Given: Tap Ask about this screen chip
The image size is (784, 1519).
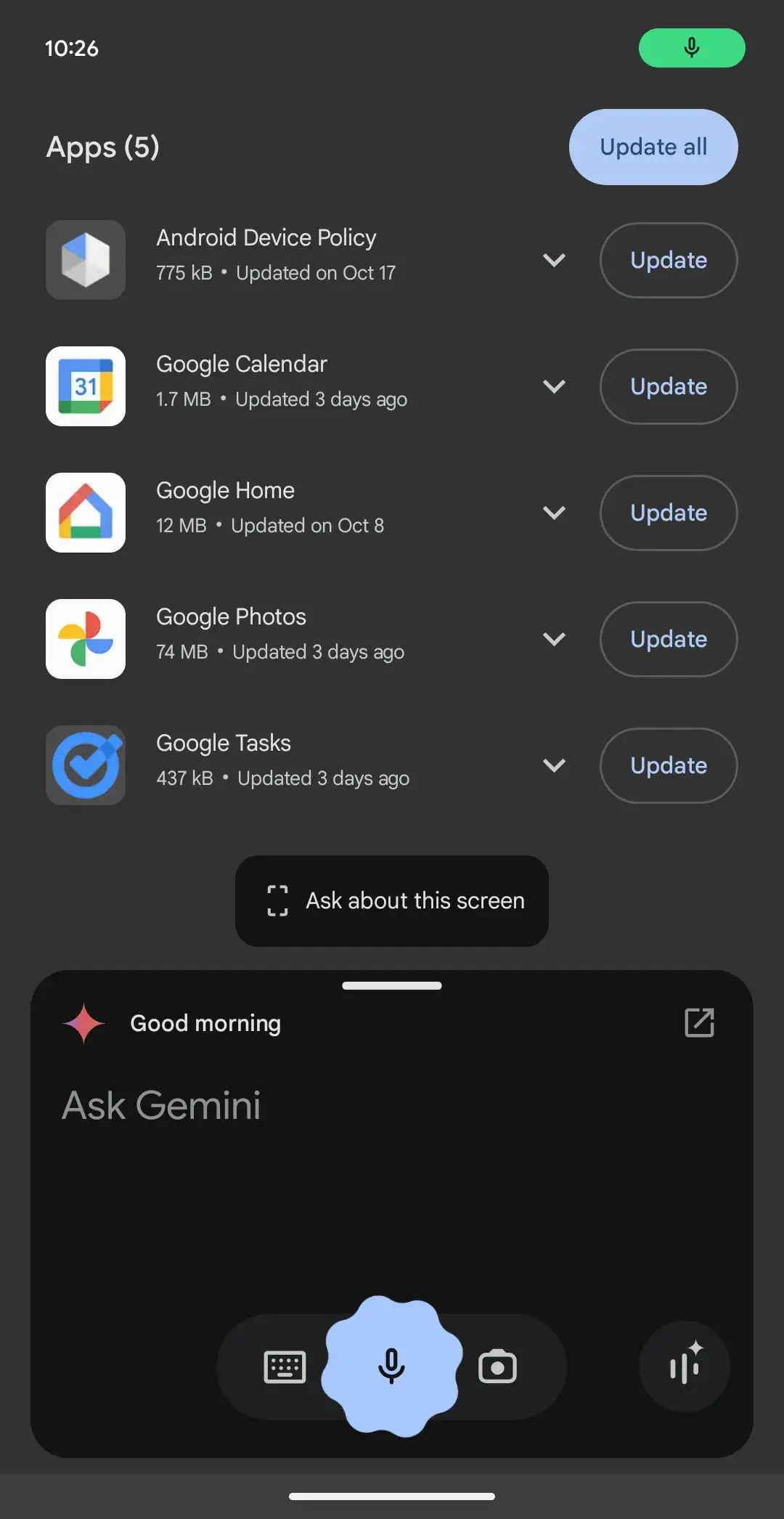Looking at the screenshot, I should click(392, 900).
